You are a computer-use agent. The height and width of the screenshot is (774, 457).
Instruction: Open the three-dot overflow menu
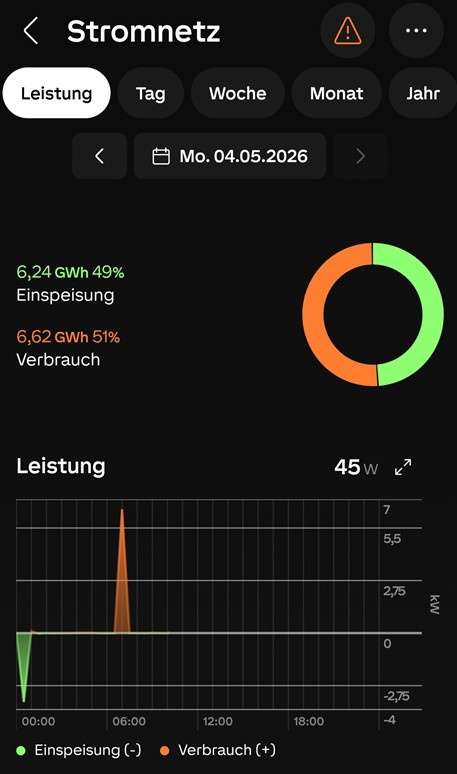point(416,31)
